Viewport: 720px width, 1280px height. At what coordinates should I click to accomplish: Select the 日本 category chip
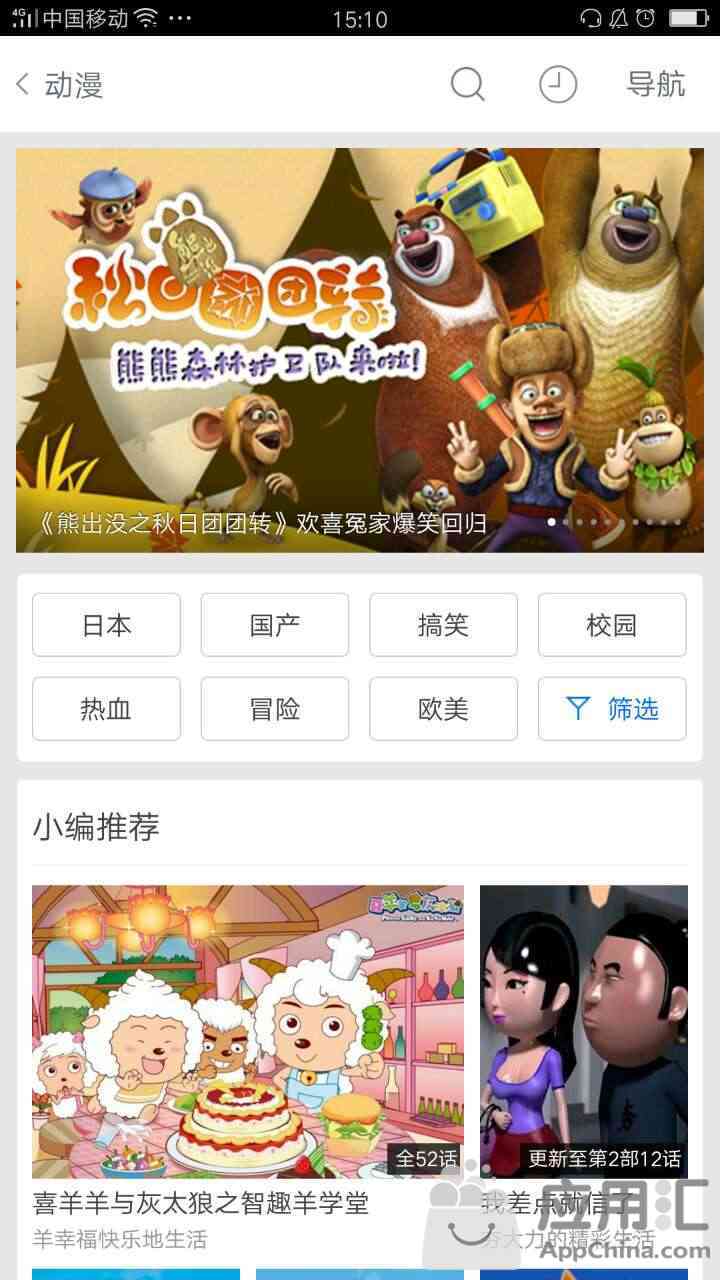click(106, 625)
